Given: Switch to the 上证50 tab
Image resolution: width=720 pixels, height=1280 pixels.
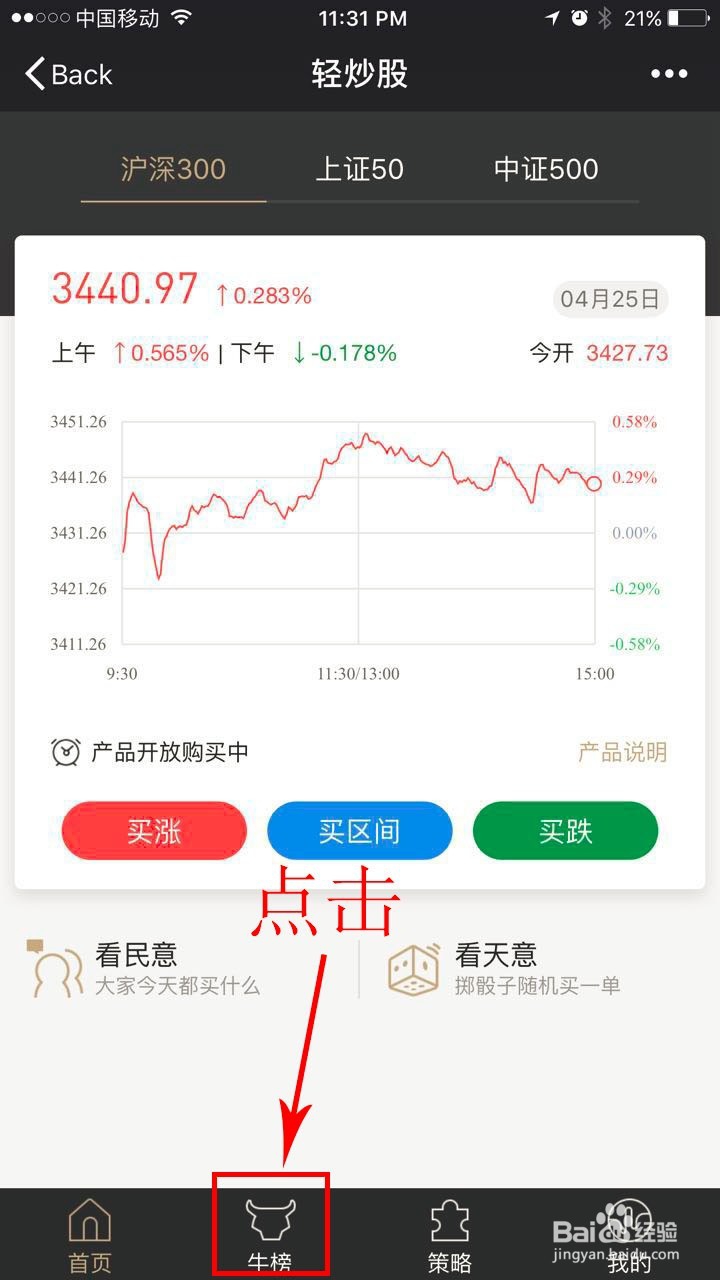Looking at the screenshot, I should 360,169.
